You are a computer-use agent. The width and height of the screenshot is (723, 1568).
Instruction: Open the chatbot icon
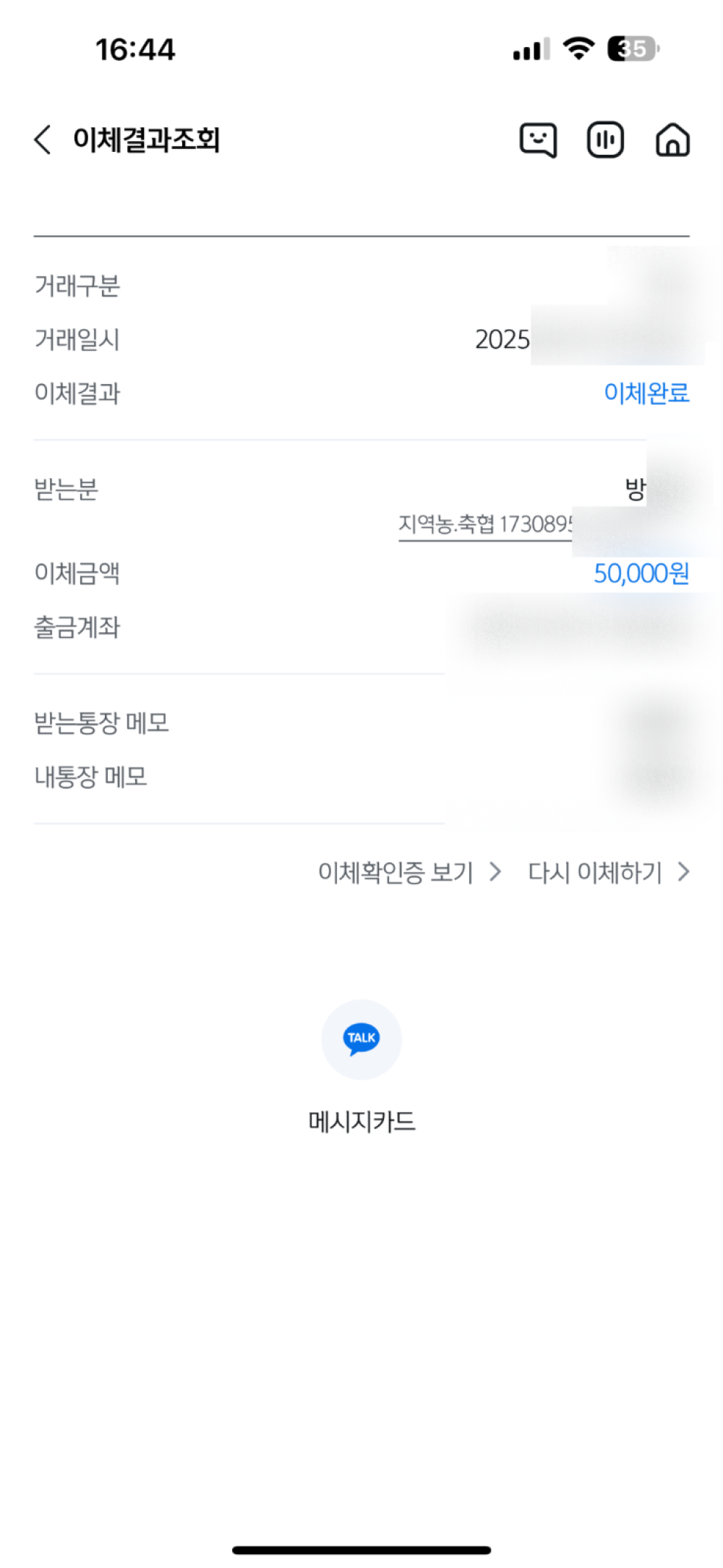pyautogui.click(x=538, y=140)
